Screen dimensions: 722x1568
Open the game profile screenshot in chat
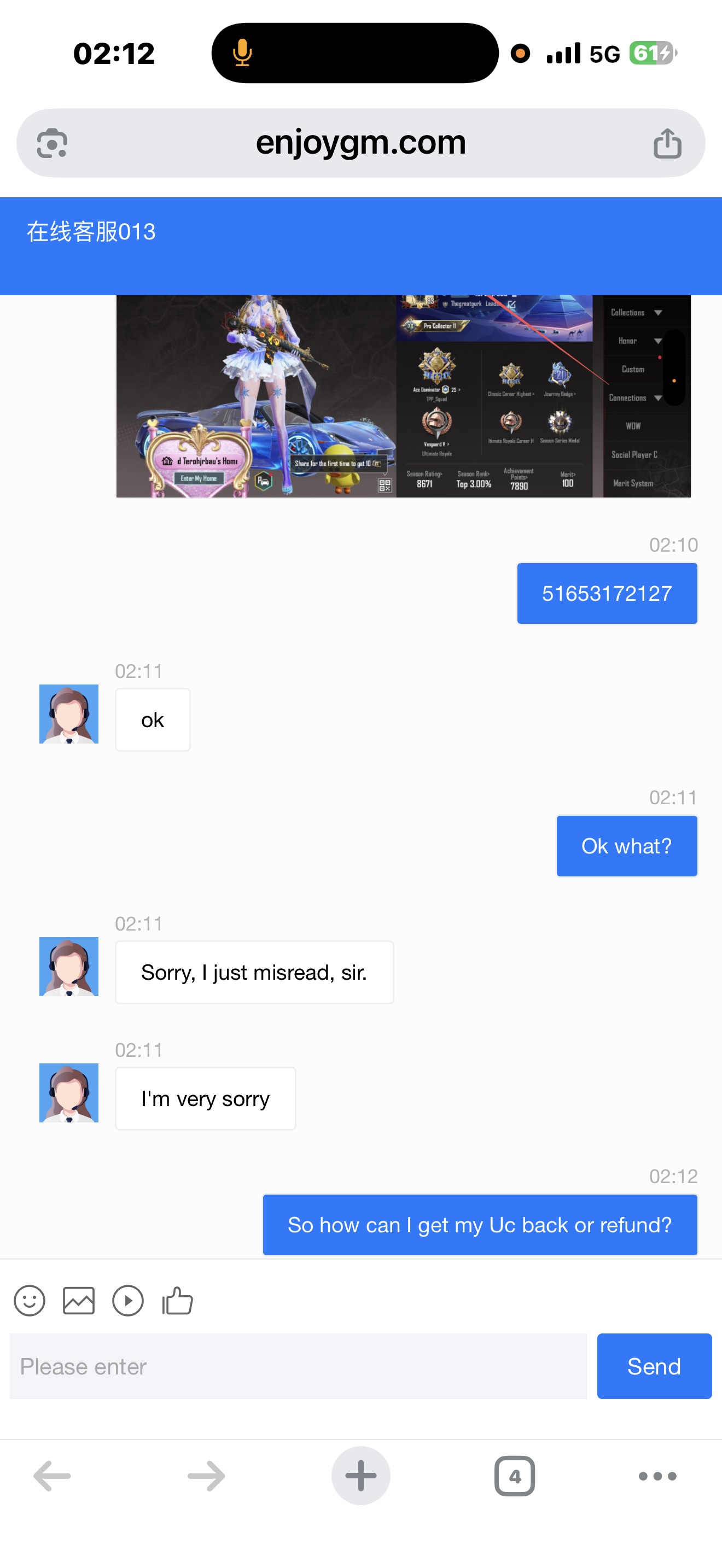tap(403, 396)
